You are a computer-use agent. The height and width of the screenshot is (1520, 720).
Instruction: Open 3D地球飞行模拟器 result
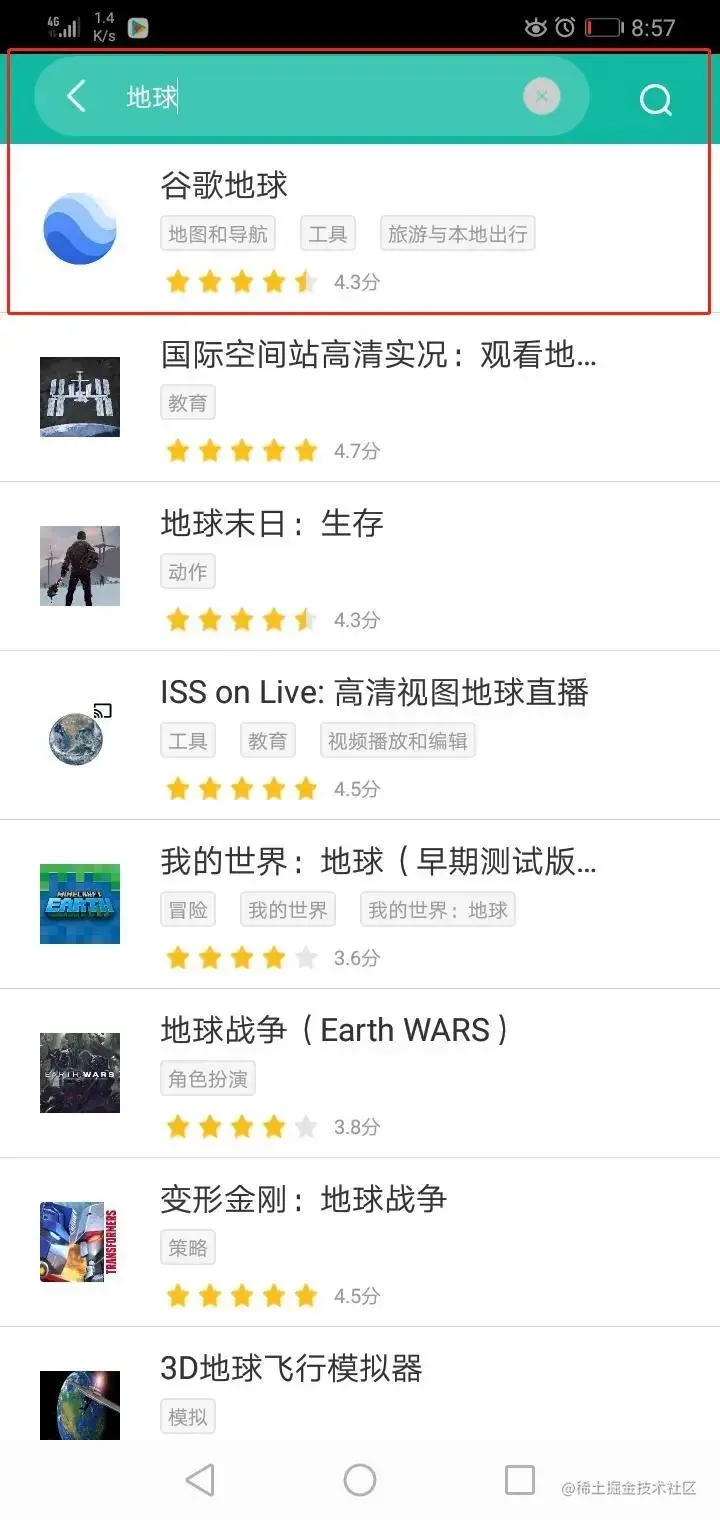pos(291,1369)
